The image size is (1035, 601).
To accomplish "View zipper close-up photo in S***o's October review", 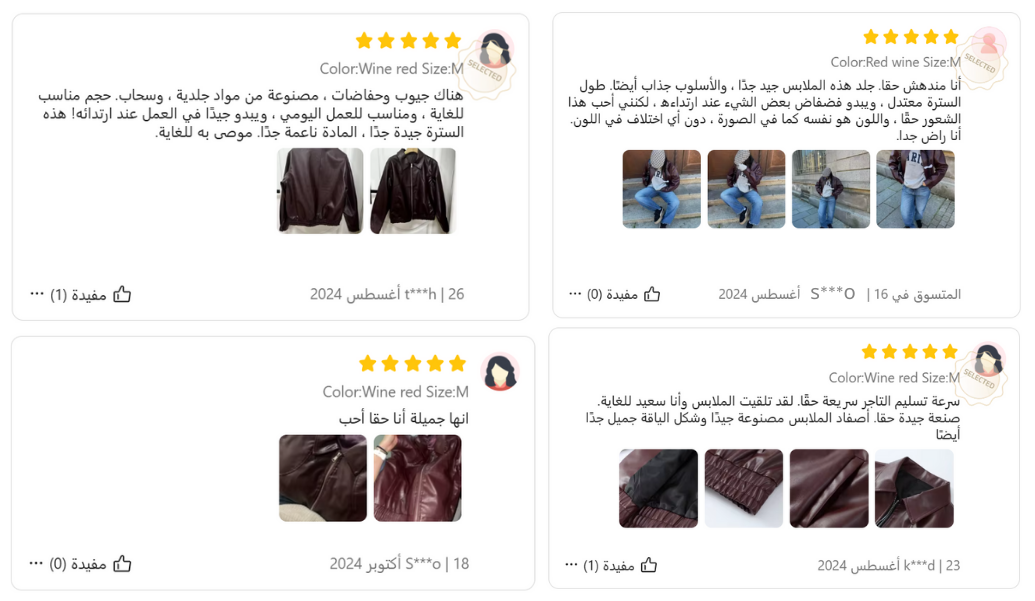I will [323, 478].
